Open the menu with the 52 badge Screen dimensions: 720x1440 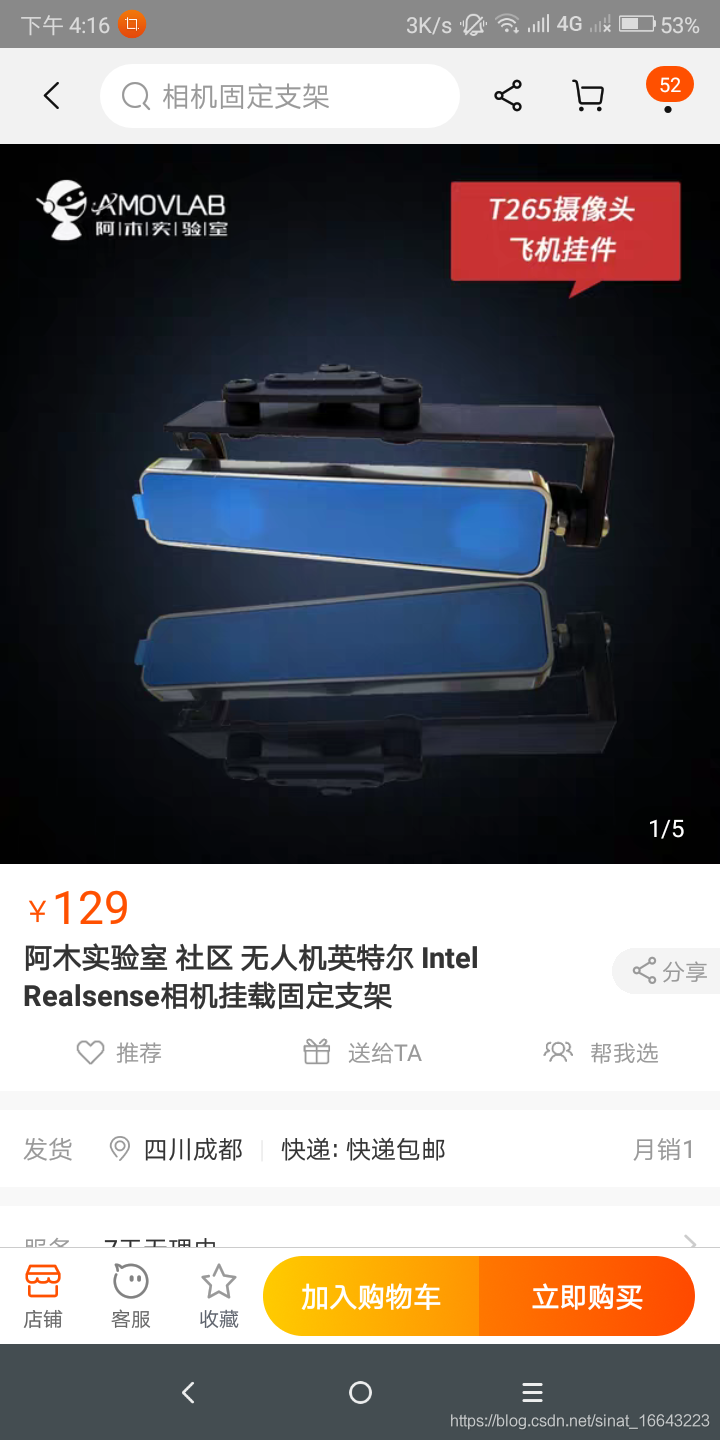coord(668,92)
